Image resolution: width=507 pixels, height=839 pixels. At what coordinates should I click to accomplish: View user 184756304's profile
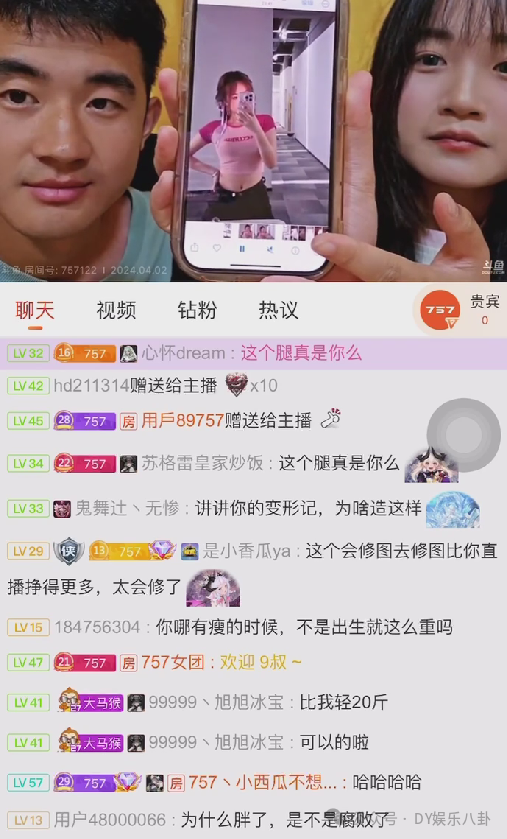pyautogui.click(x=97, y=627)
